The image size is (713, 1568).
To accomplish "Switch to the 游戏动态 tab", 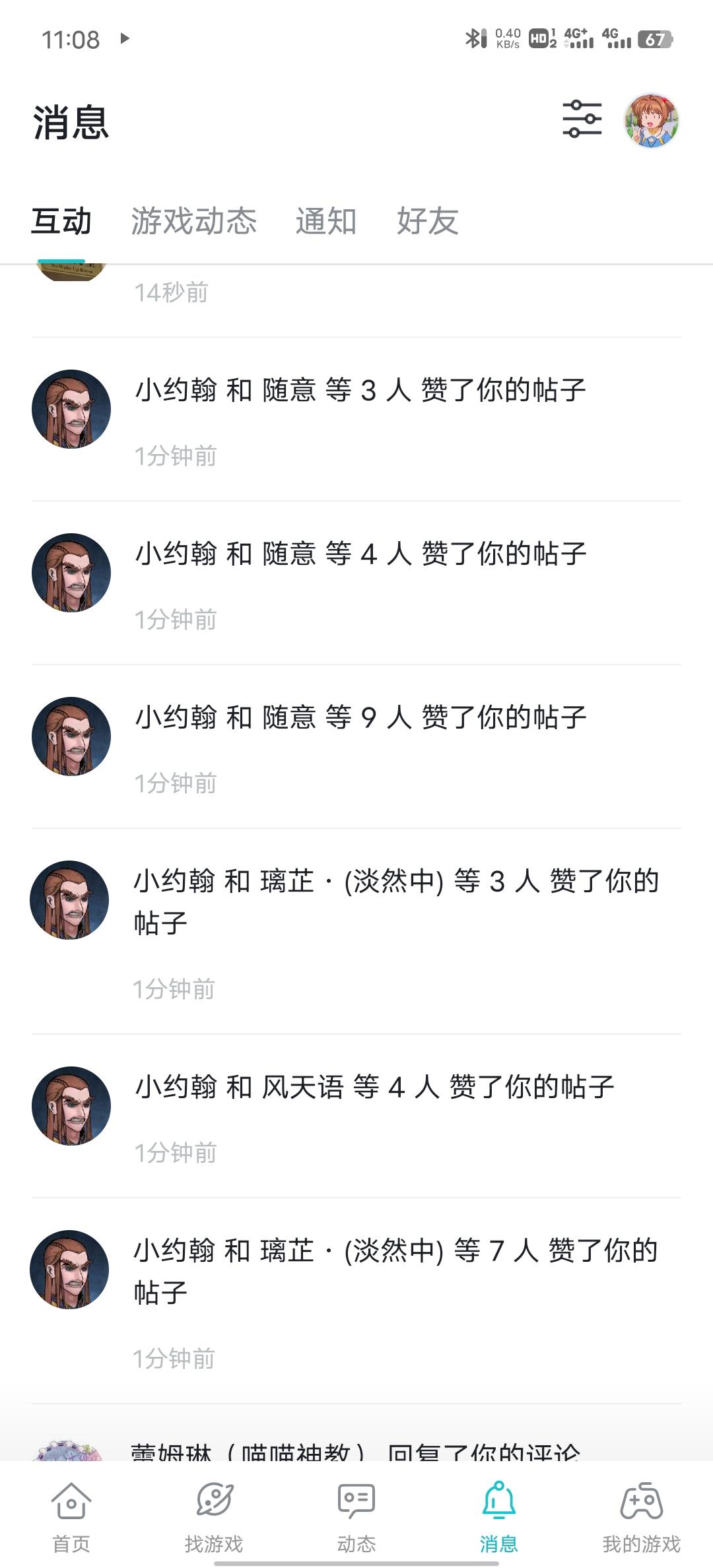I will pos(193,221).
